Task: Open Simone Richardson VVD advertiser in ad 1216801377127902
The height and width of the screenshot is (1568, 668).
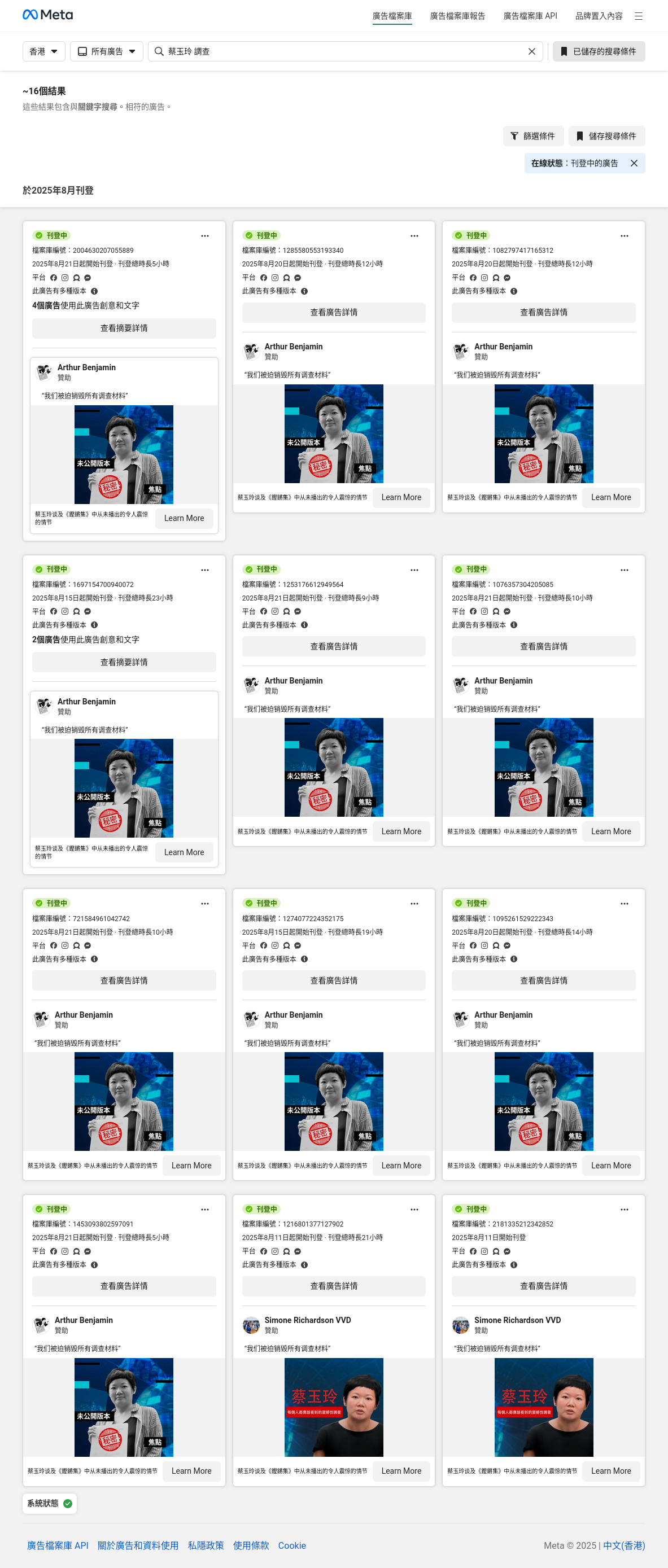Action: [x=307, y=1320]
